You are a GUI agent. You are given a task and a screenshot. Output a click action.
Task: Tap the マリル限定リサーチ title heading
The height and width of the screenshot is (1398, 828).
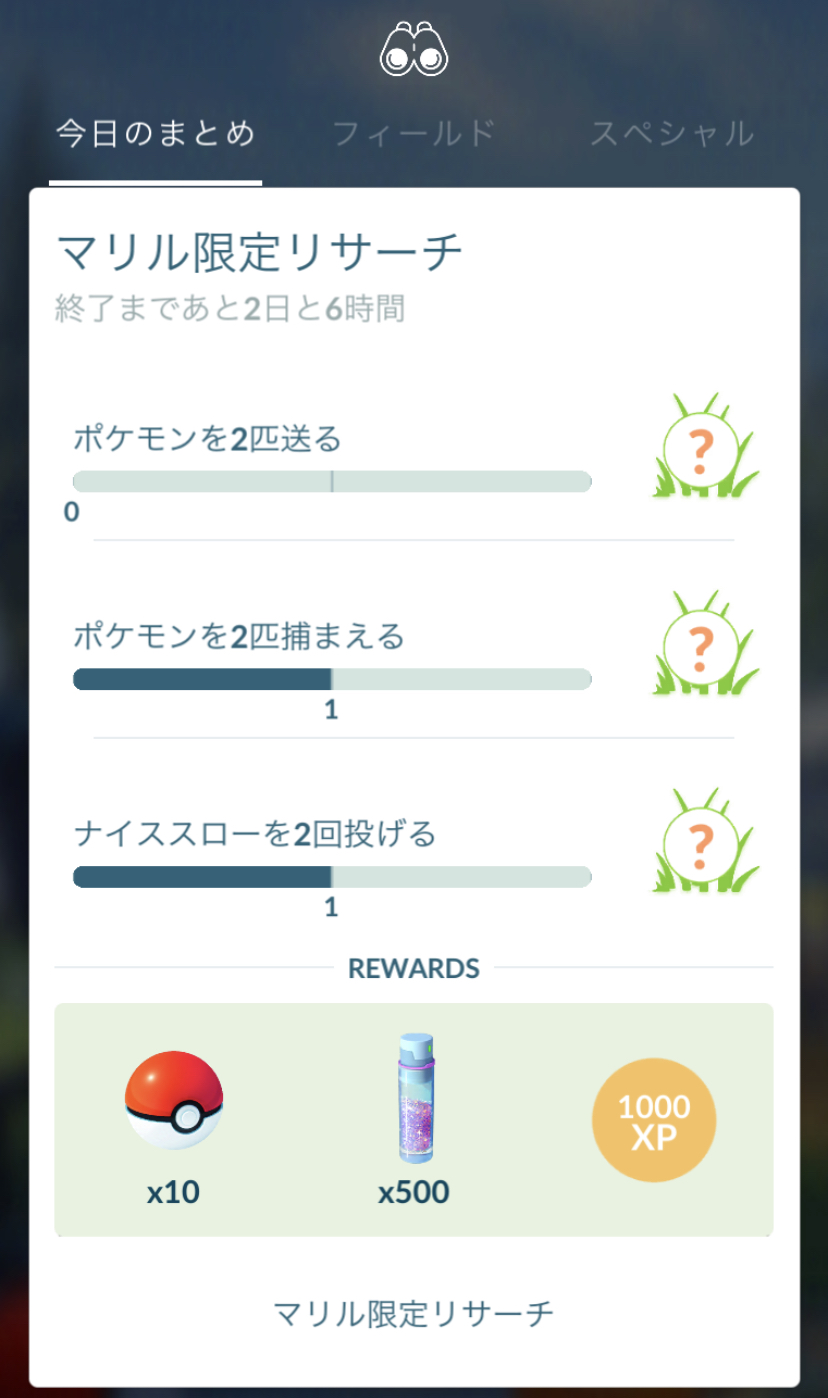pyautogui.click(x=258, y=251)
